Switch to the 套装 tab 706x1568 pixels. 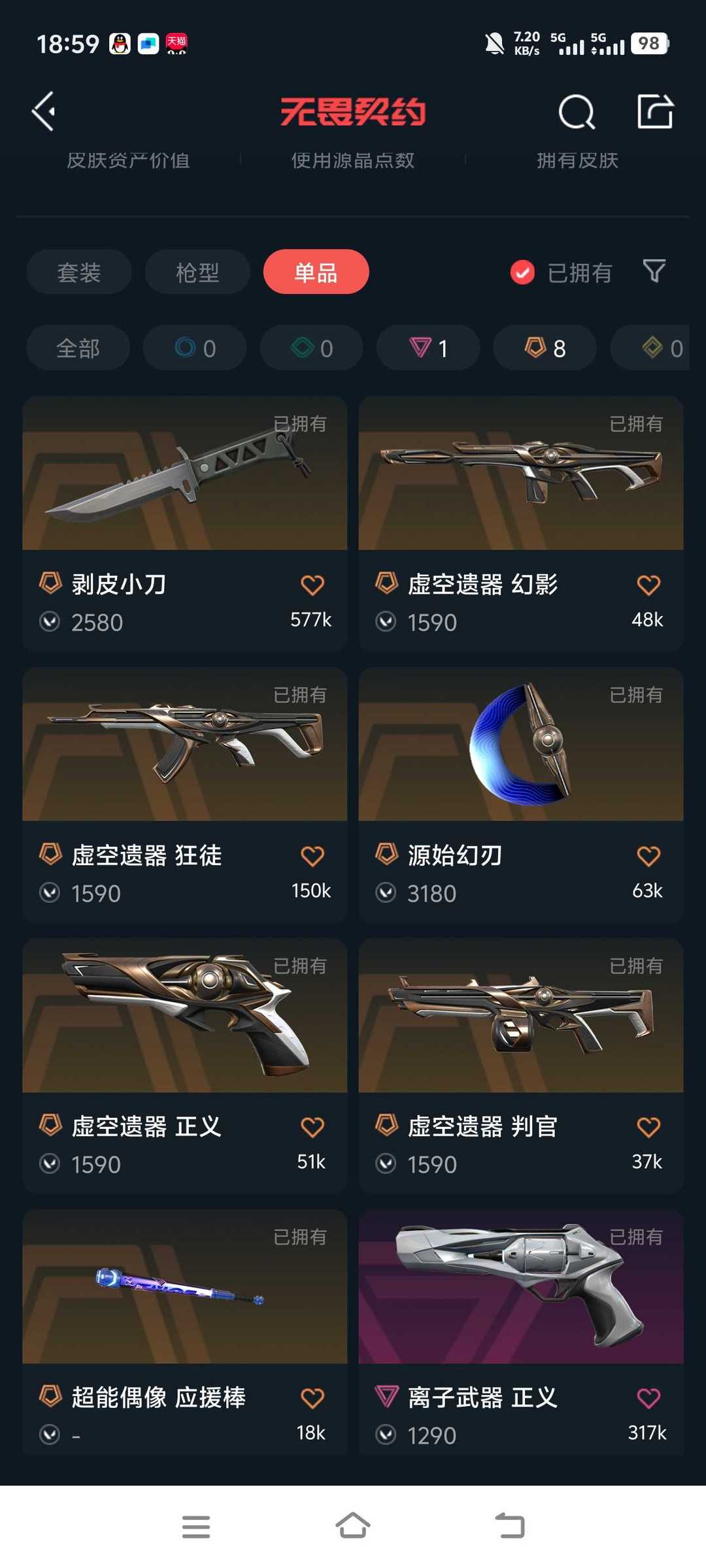[x=79, y=272]
